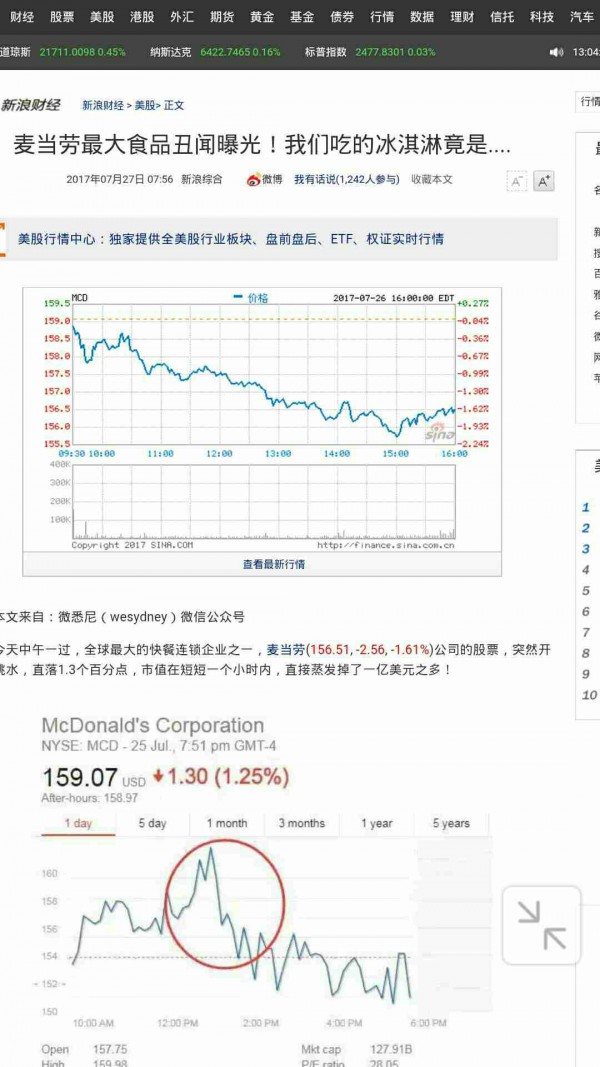This screenshot has height=1067, width=600.
Task: Open 美股行情中心 promo link
Action: pyautogui.click(x=231, y=239)
